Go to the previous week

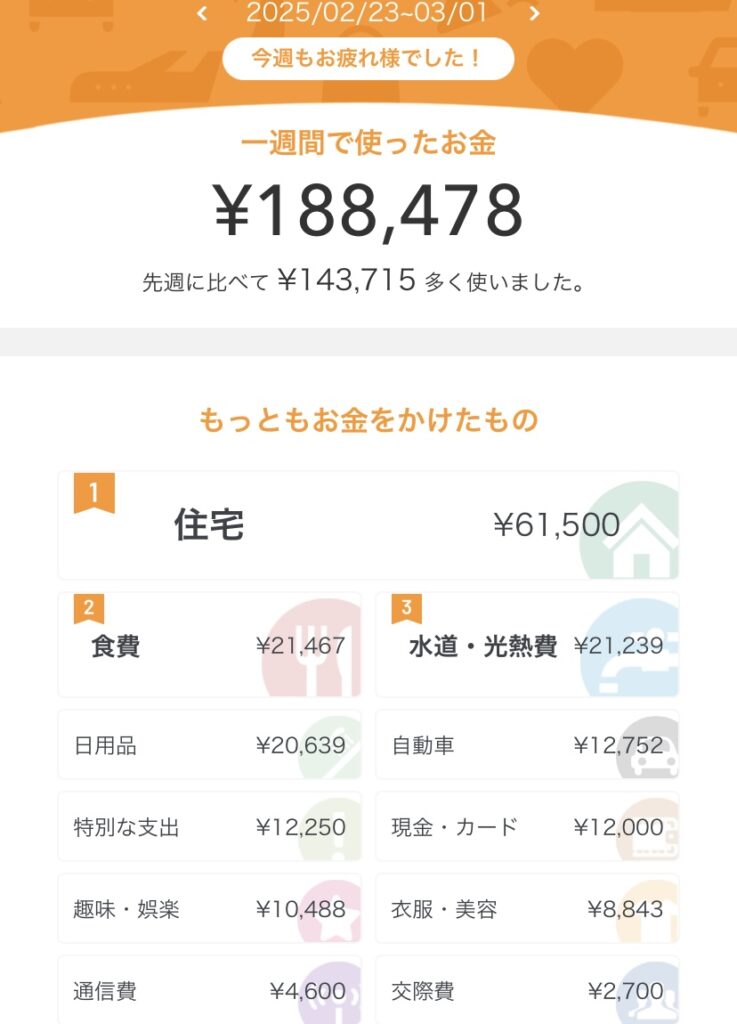pos(203,13)
